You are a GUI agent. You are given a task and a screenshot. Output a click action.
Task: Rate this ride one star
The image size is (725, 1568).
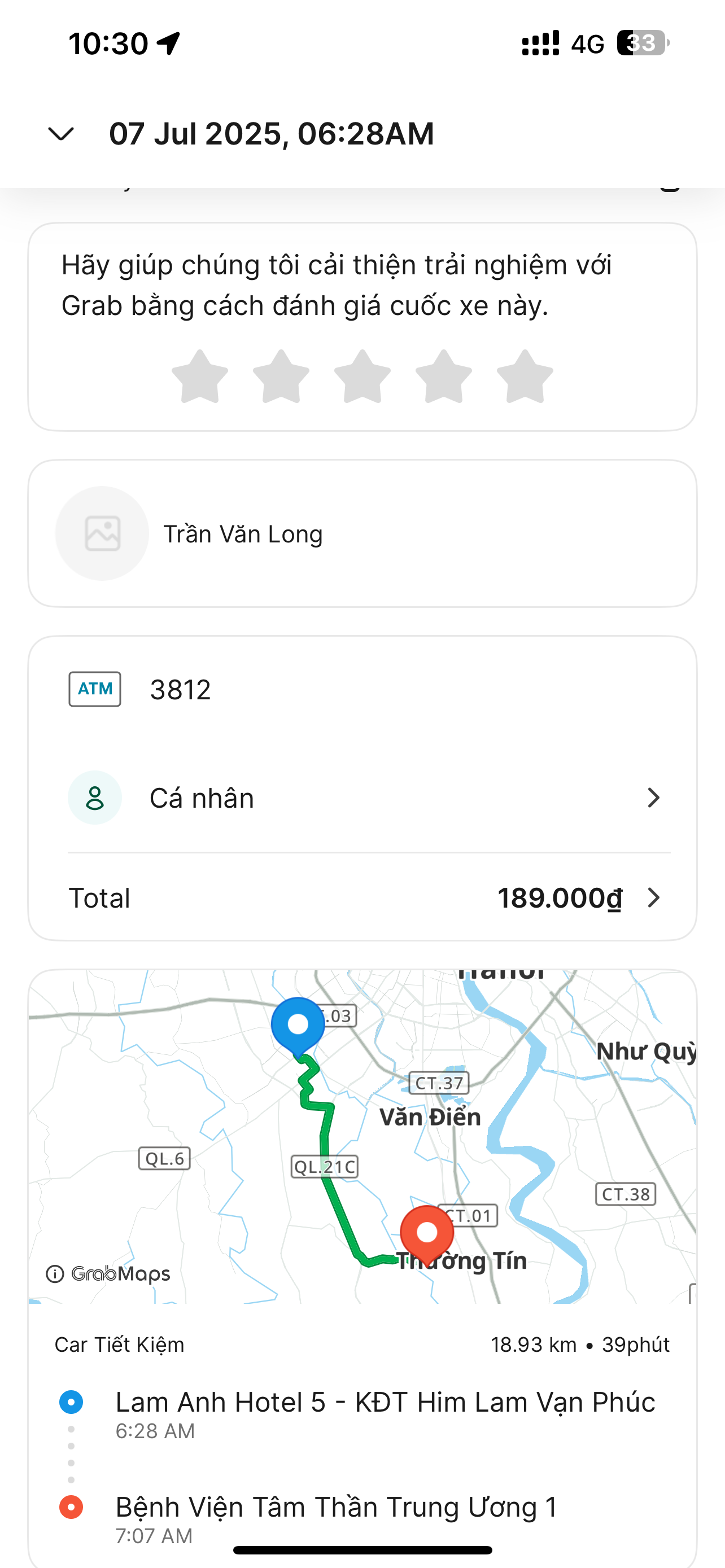tap(200, 377)
